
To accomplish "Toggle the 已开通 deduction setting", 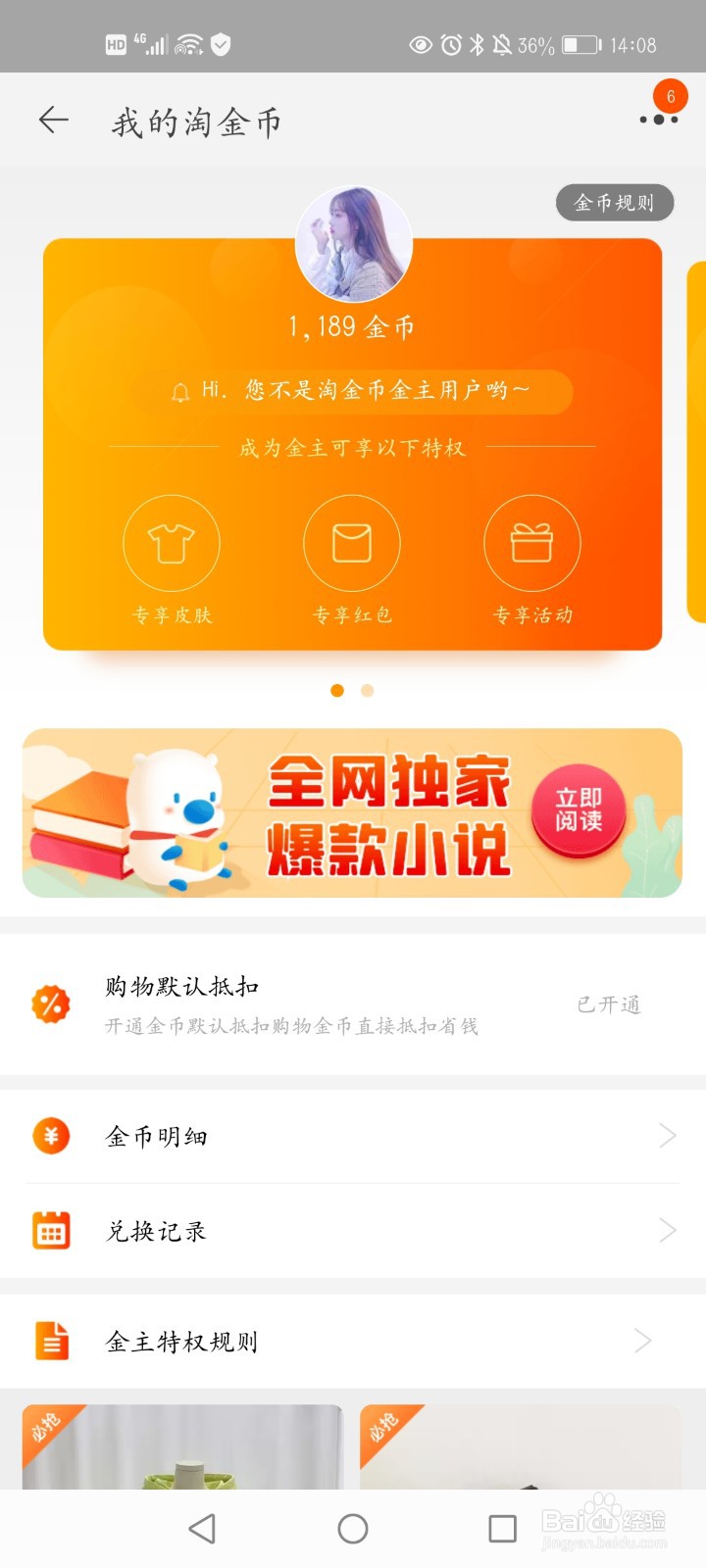I will [610, 1005].
